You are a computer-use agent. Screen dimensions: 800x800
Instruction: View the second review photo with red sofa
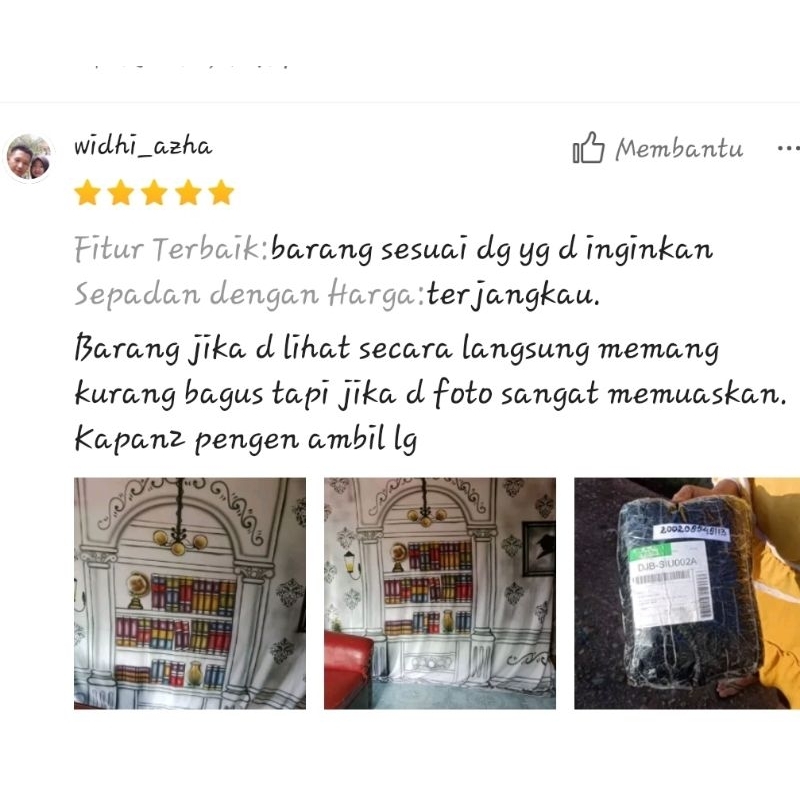coord(439,593)
